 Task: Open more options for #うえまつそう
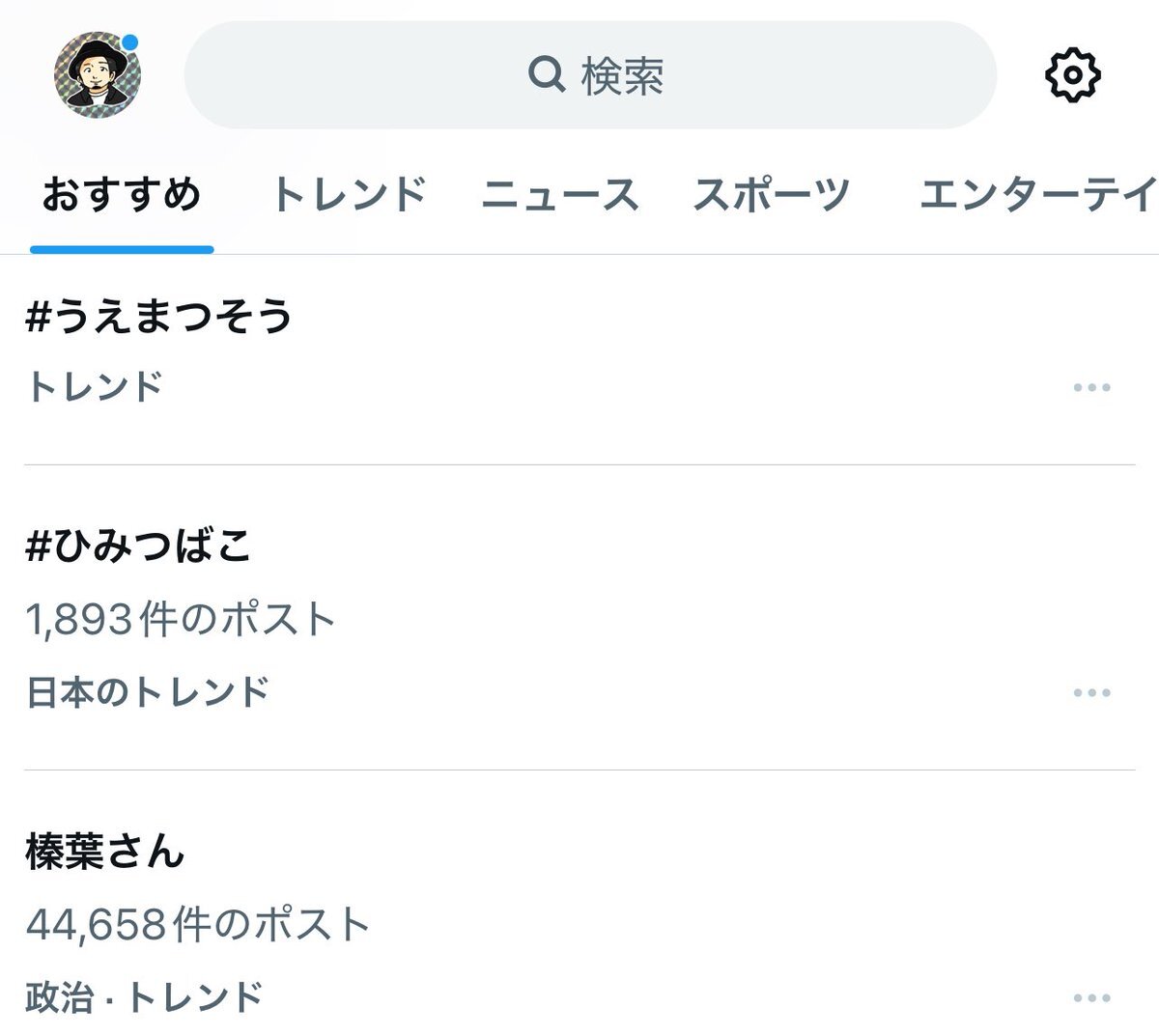pos(1091,388)
